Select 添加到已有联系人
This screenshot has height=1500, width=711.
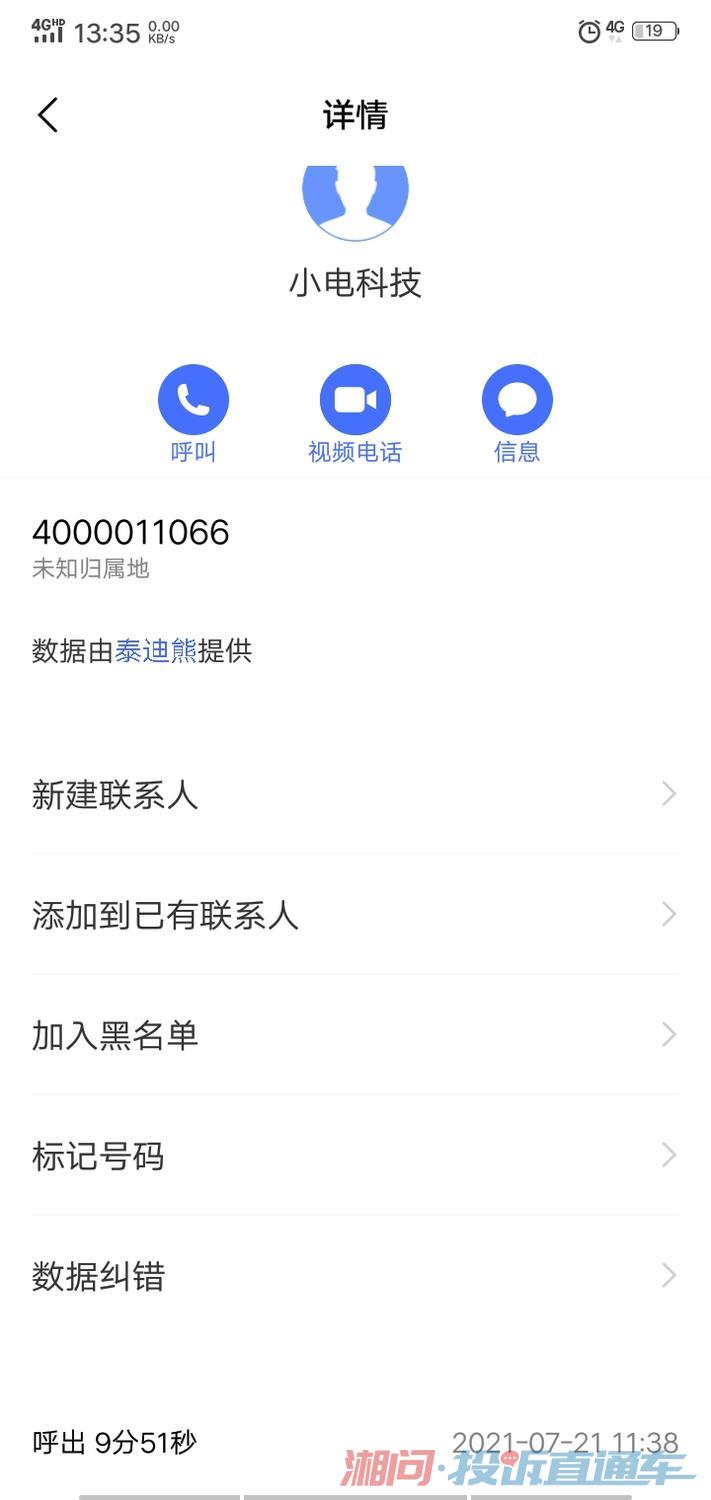pos(355,914)
